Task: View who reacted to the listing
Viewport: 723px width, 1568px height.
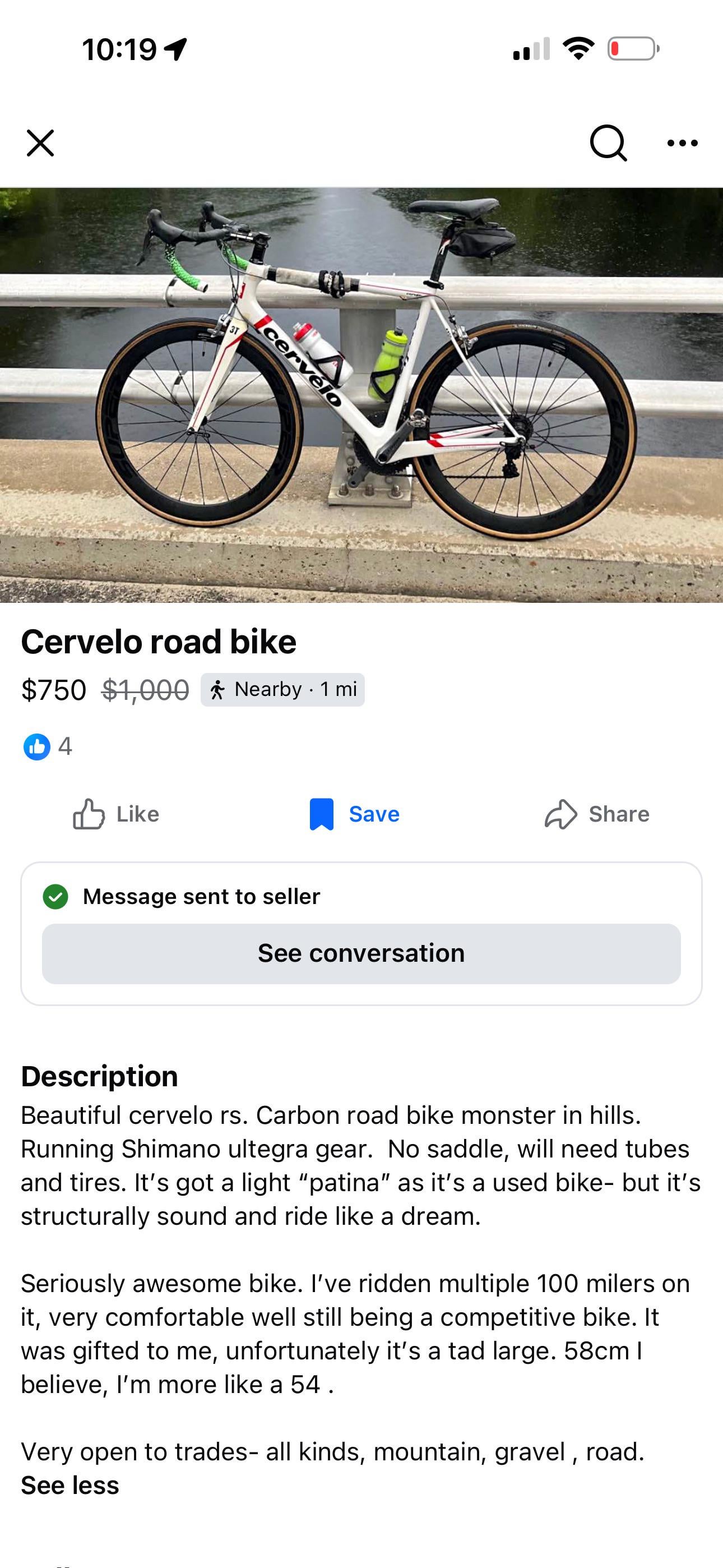Action: 48,746
